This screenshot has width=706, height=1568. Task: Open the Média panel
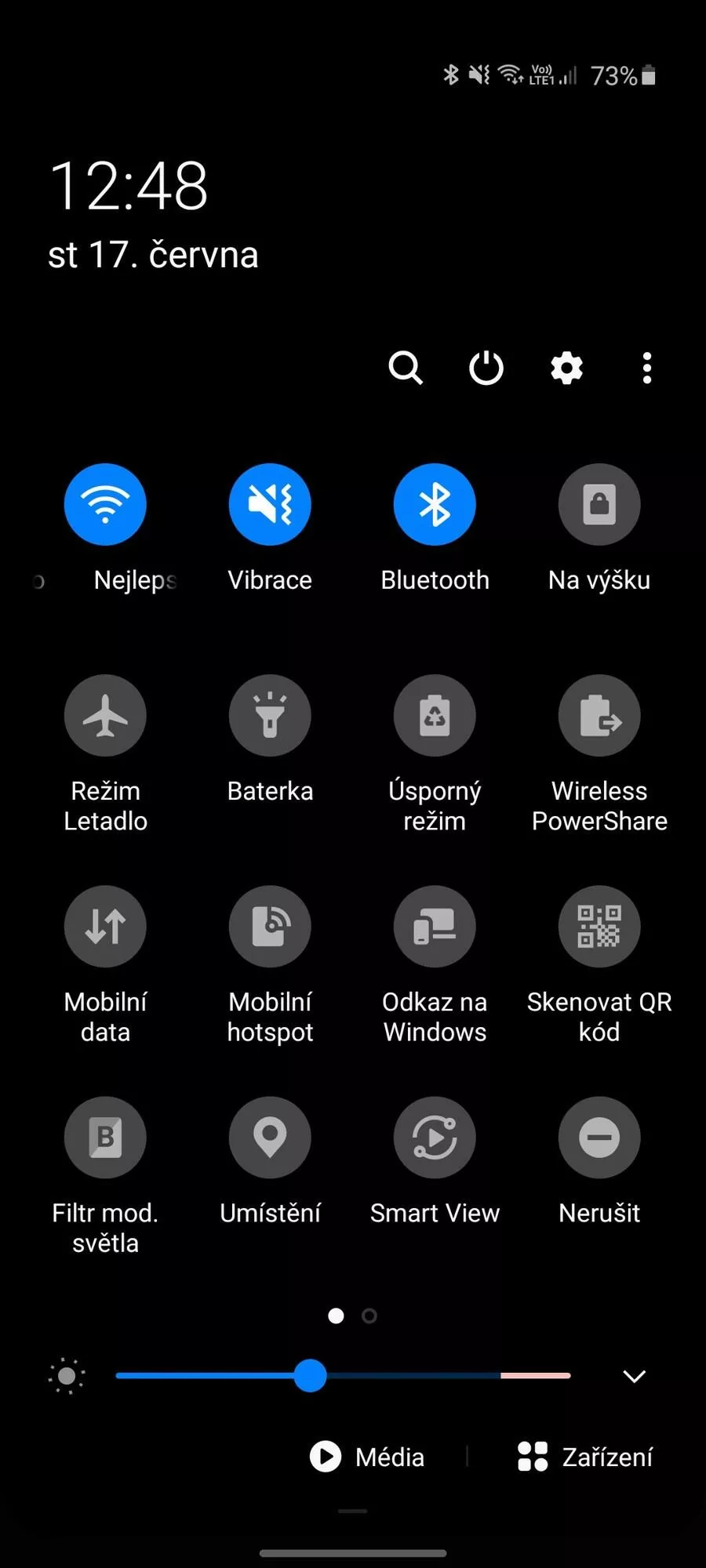point(367,1457)
